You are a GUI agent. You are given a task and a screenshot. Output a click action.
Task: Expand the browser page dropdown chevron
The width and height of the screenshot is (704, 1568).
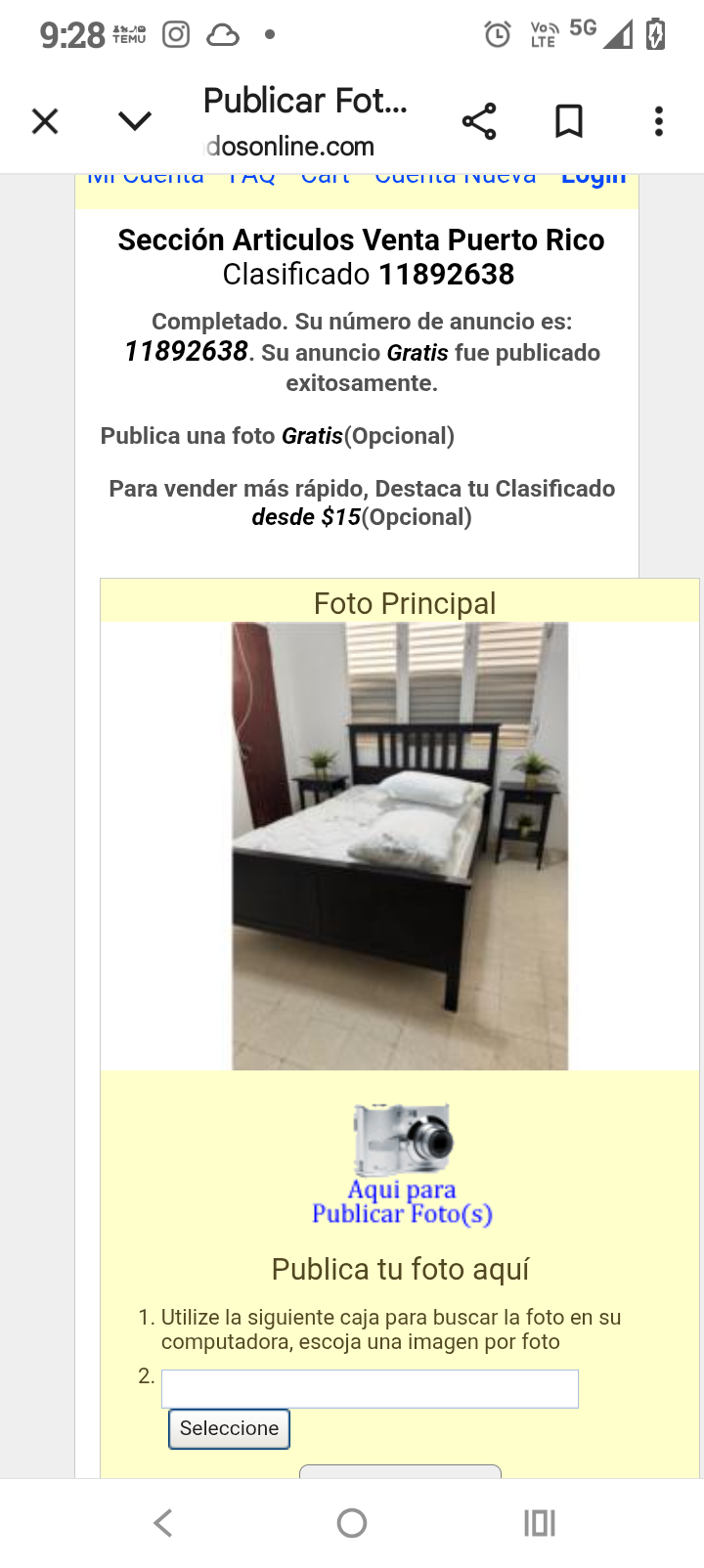click(x=135, y=121)
